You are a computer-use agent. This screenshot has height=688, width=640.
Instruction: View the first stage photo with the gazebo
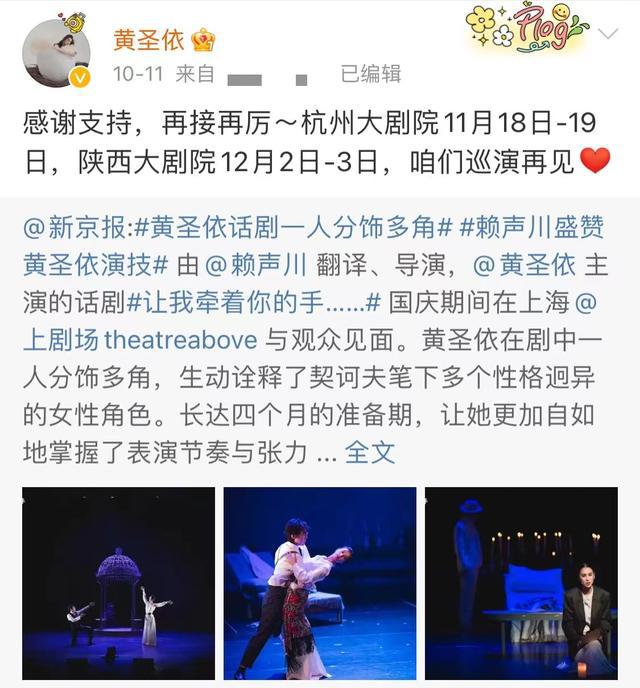click(118, 583)
